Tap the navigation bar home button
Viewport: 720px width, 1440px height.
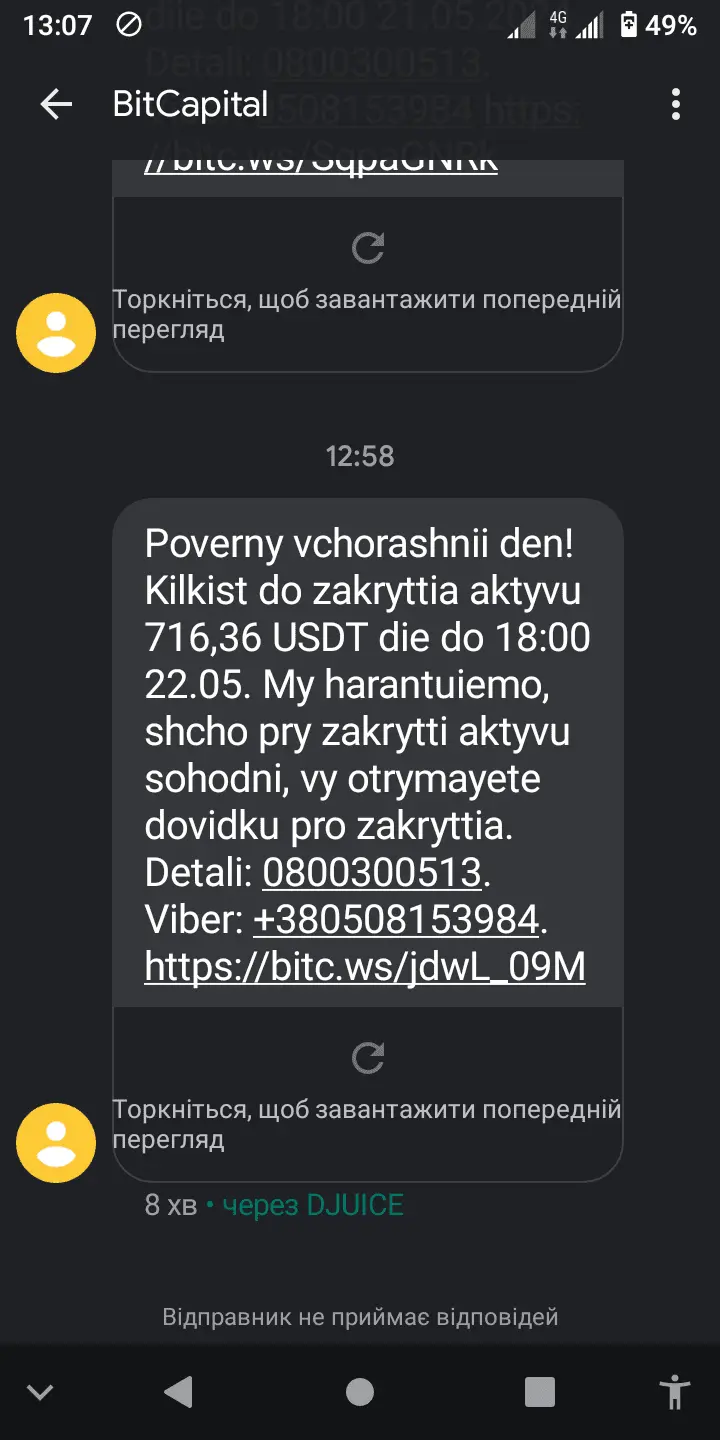pyautogui.click(x=360, y=1391)
